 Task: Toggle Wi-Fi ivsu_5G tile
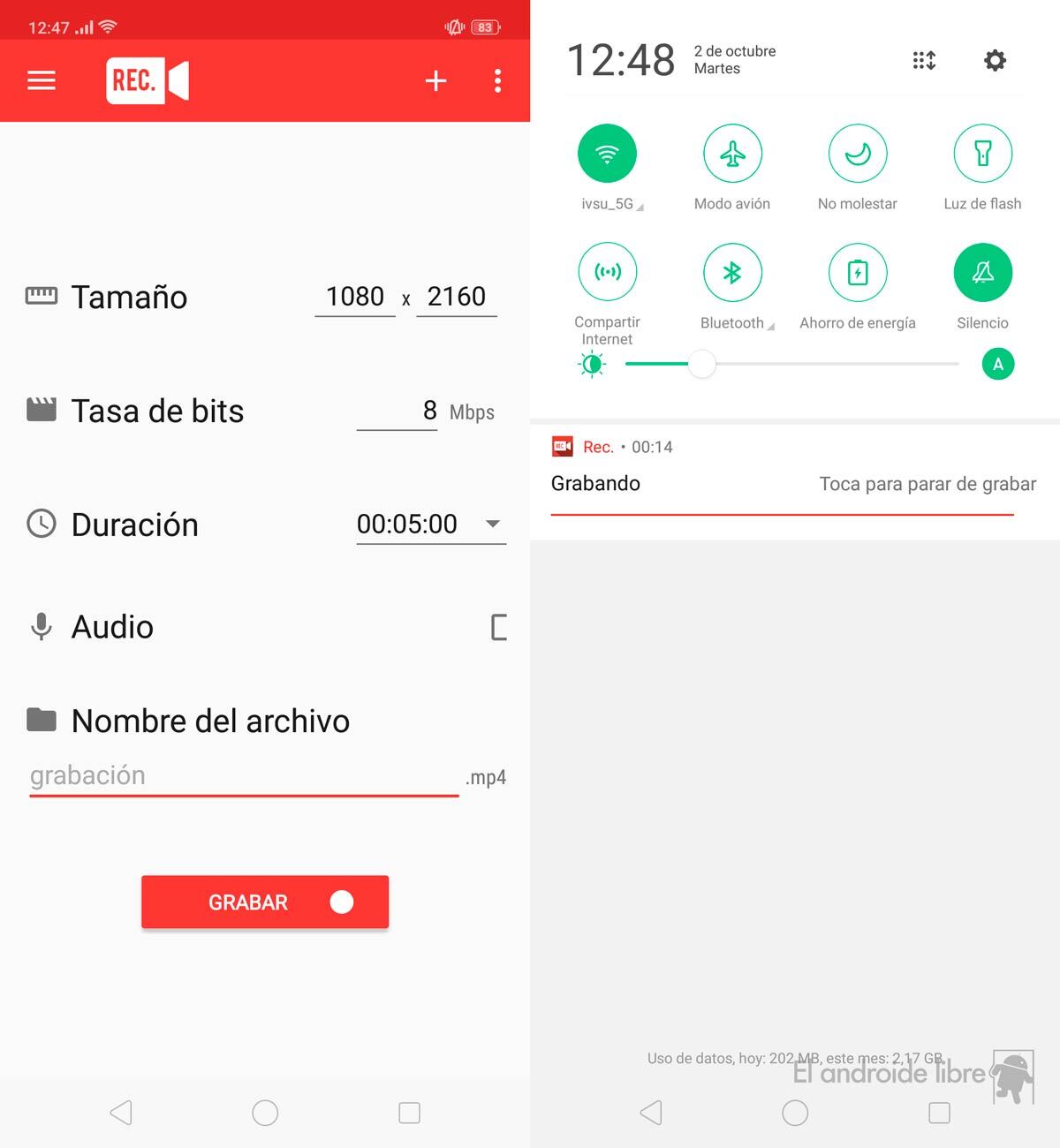pos(607,154)
